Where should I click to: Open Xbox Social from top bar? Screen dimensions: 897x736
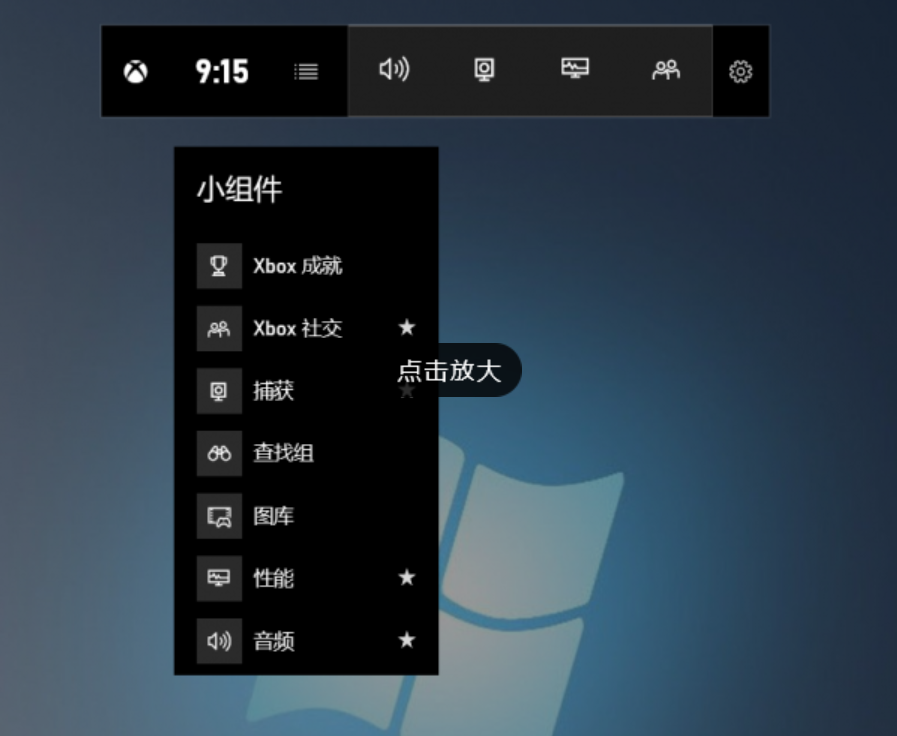pos(666,70)
